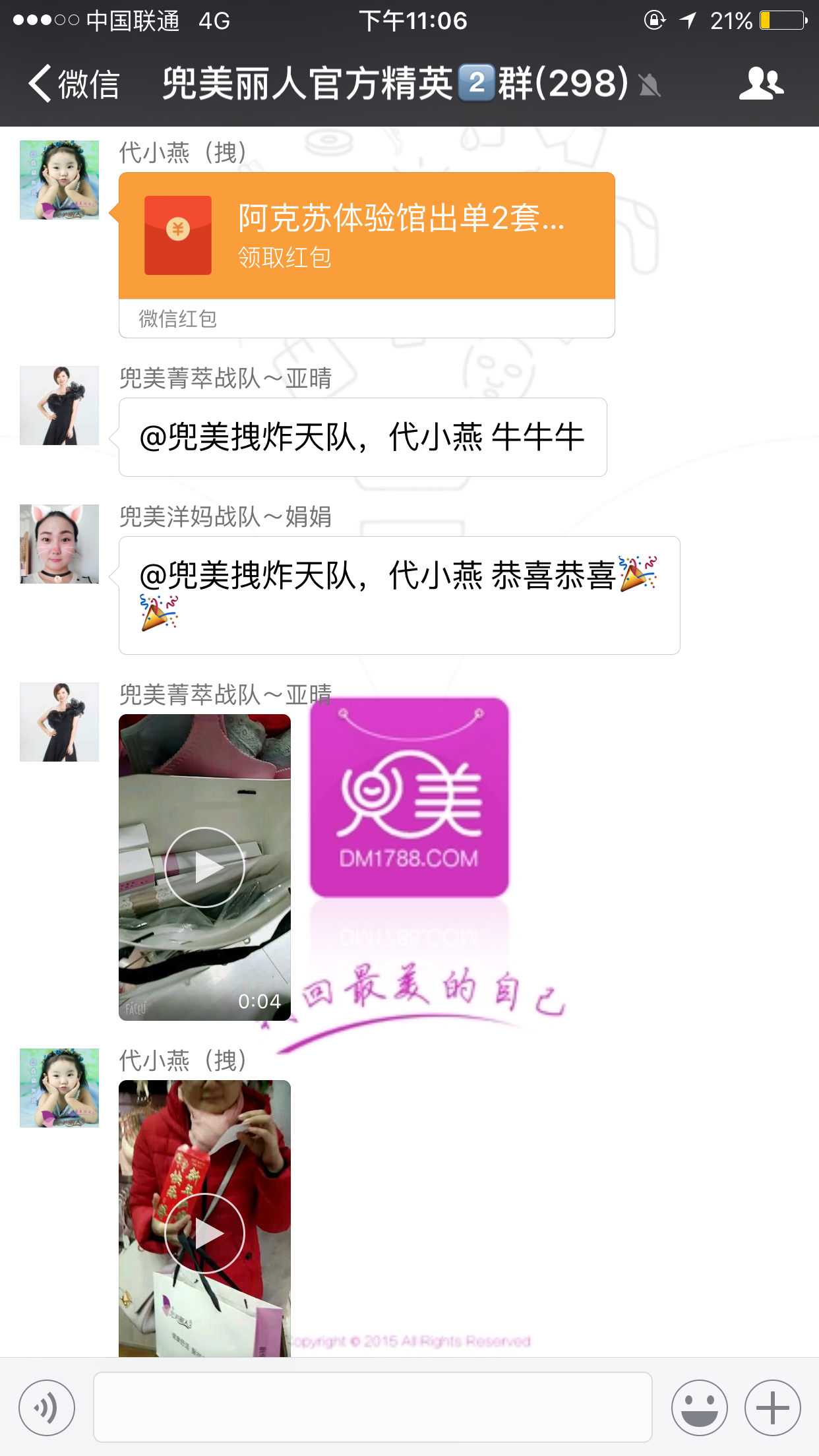View 兜美洋妈战队～娟娟's profile via her avatar
The image size is (819, 1456).
point(59,544)
